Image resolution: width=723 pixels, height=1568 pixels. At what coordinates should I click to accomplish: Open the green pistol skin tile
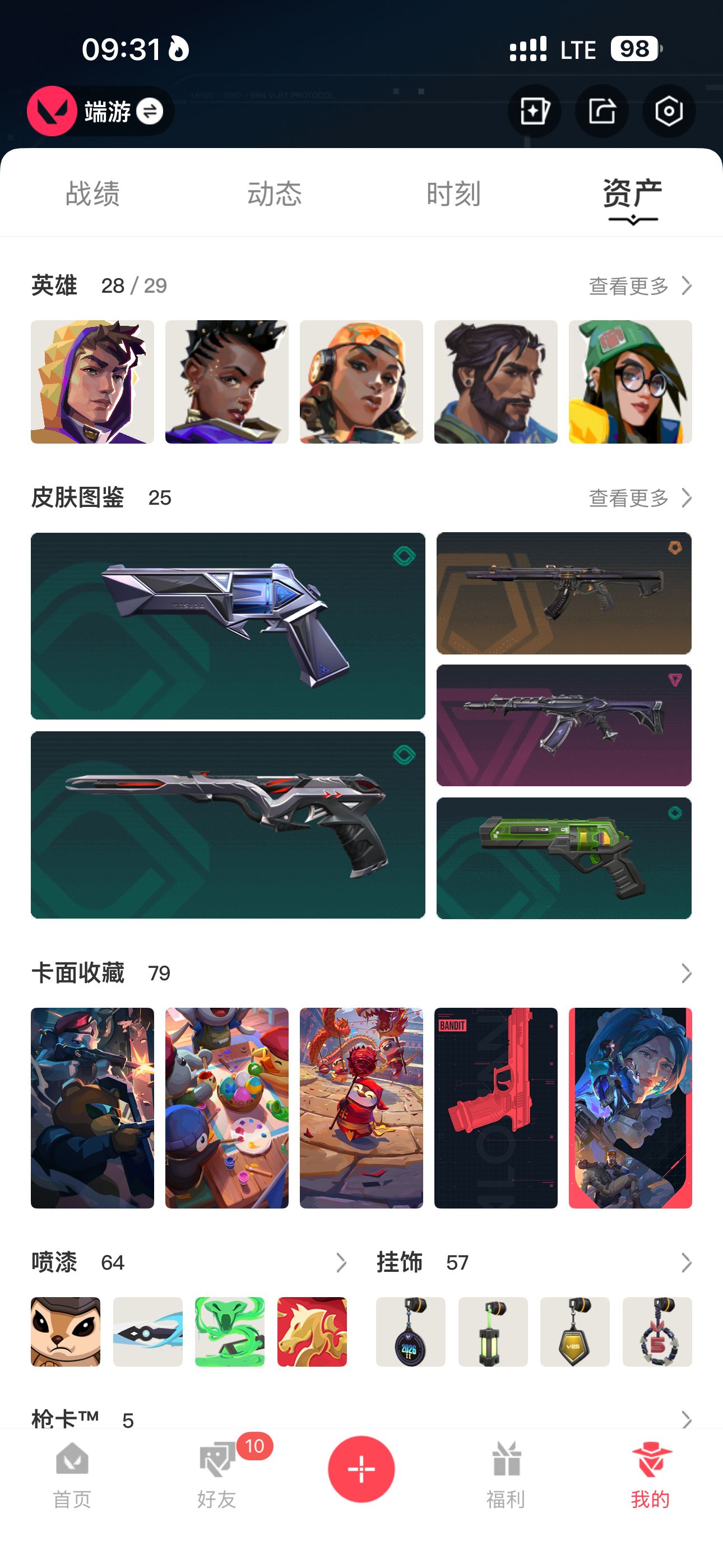(564, 857)
